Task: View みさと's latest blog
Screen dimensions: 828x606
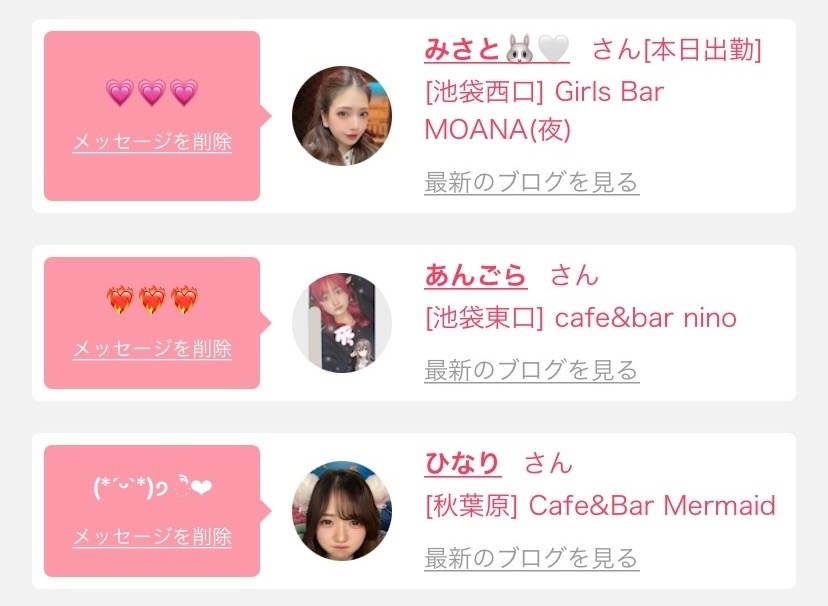Action: pyautogui.click(x=531, y=183)
